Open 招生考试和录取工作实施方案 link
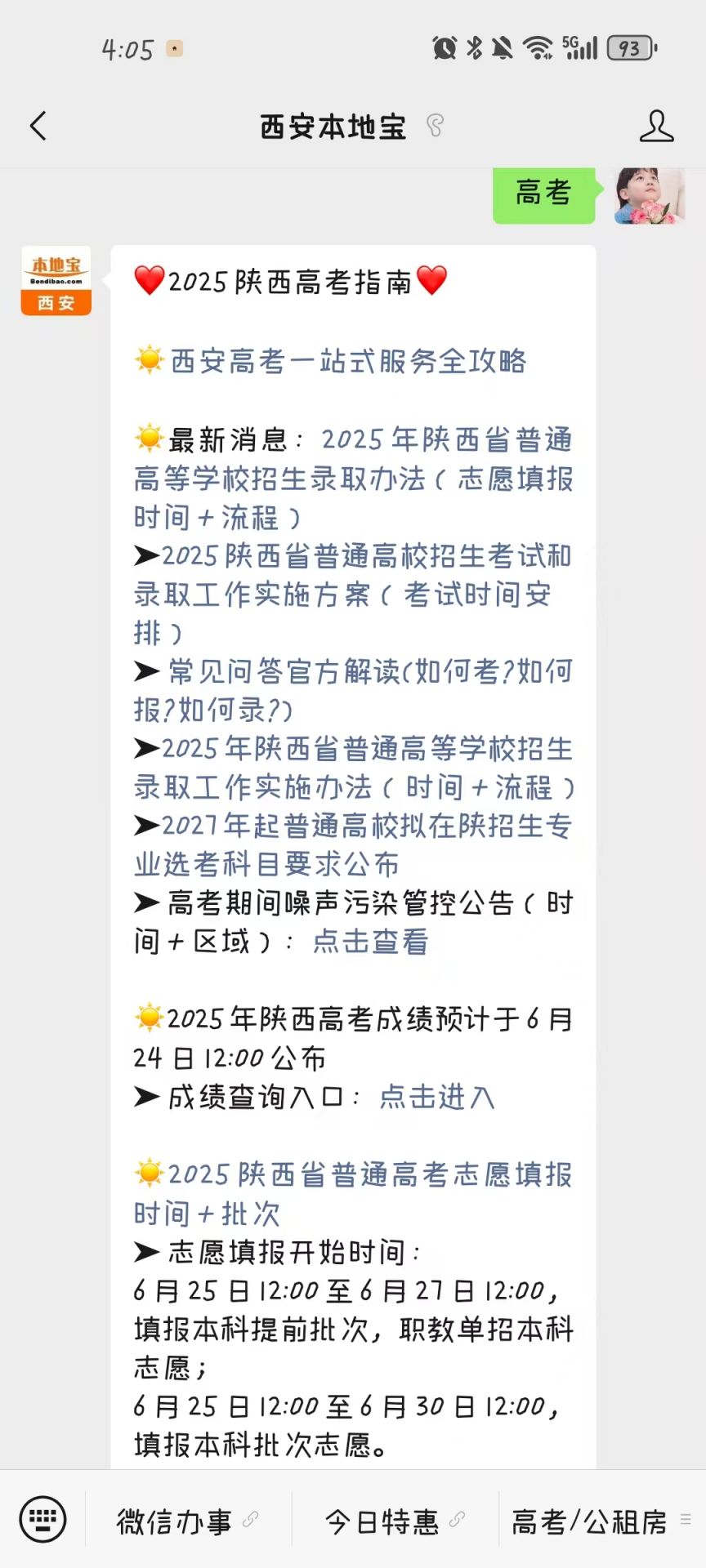 tap(353, 594)
